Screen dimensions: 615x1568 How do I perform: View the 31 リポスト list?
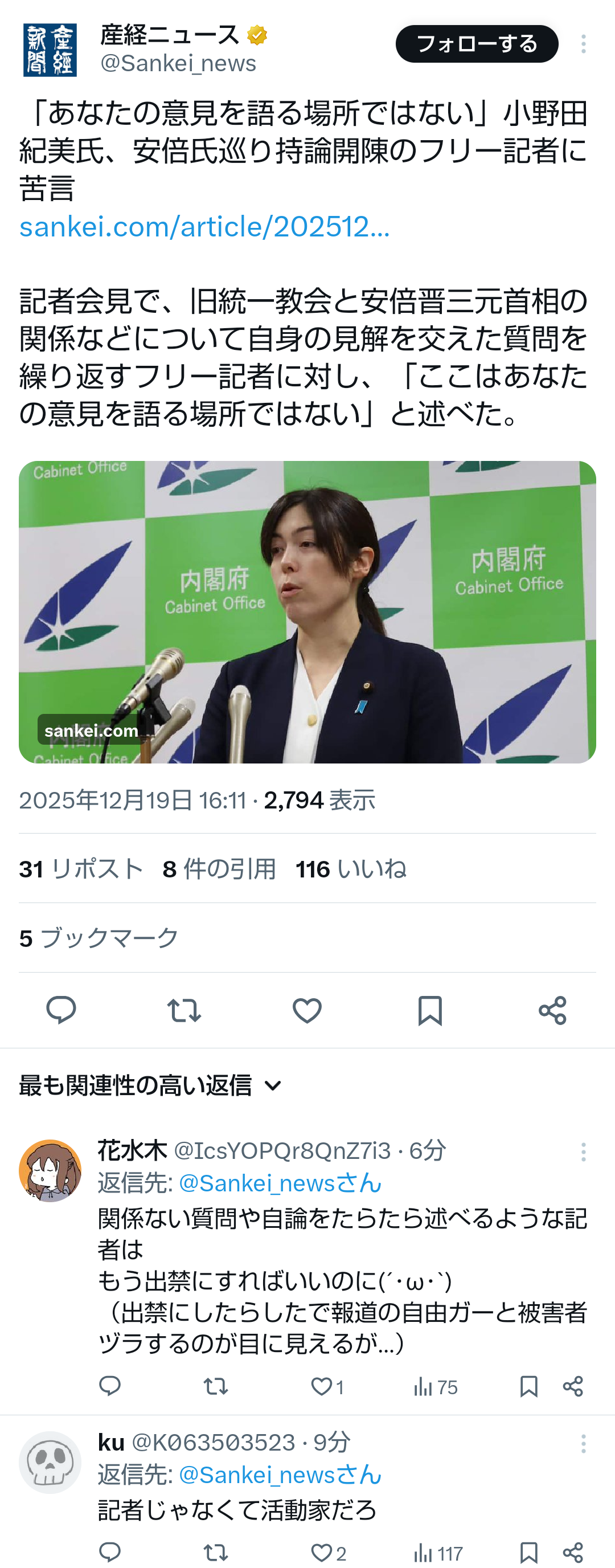click(x=81, y=868)
